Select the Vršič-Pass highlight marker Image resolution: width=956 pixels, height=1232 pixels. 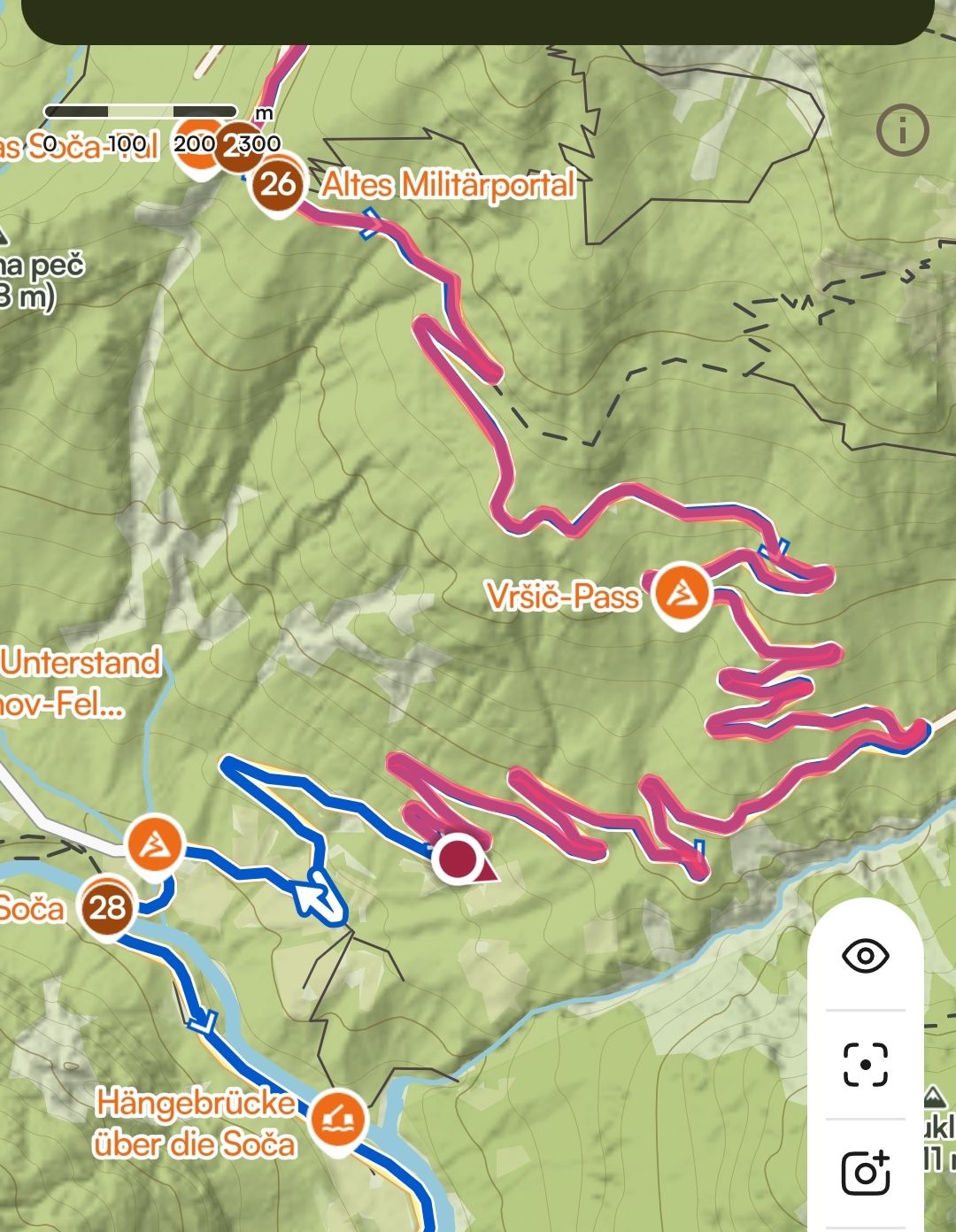[682, 595]
